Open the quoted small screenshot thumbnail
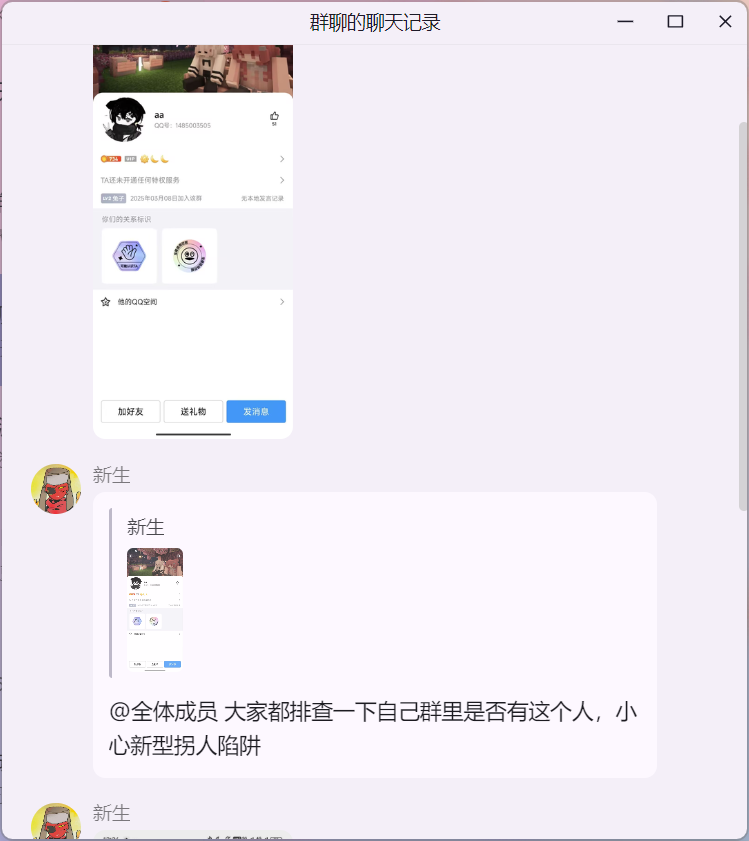 tap(155, 608)
